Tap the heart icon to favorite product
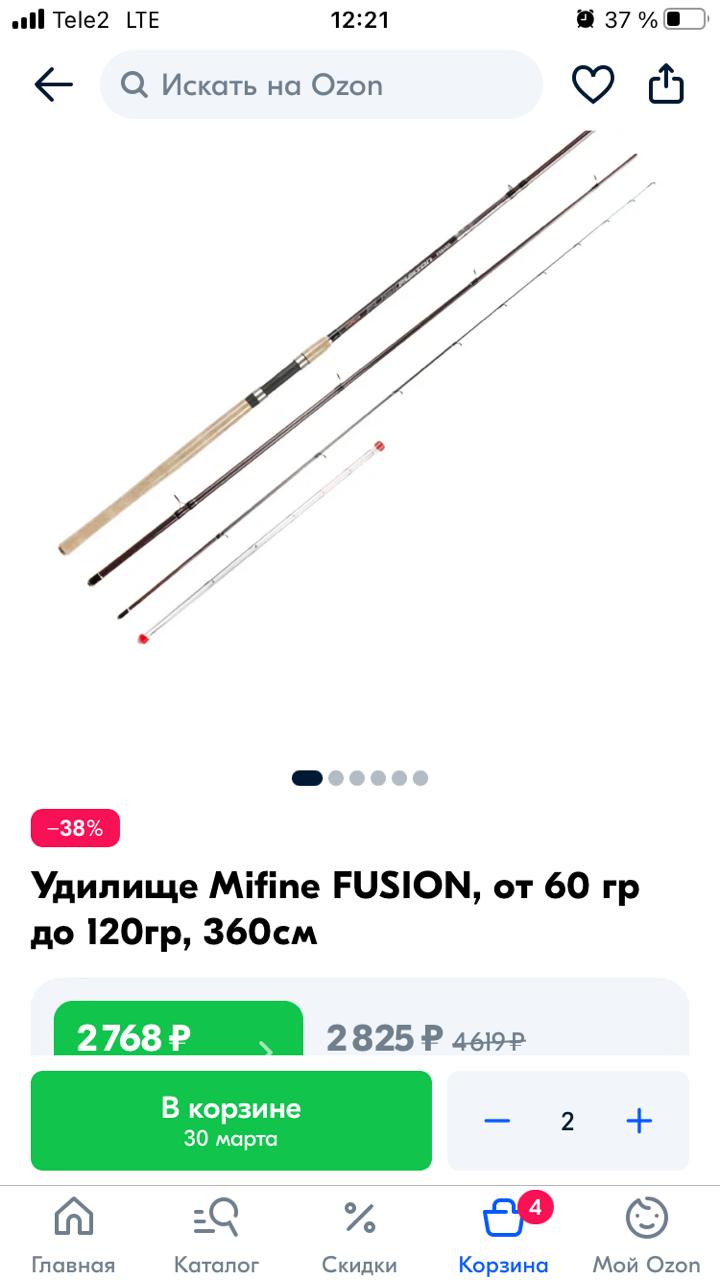Screen dimensions: 720x1280 [594, 84]
